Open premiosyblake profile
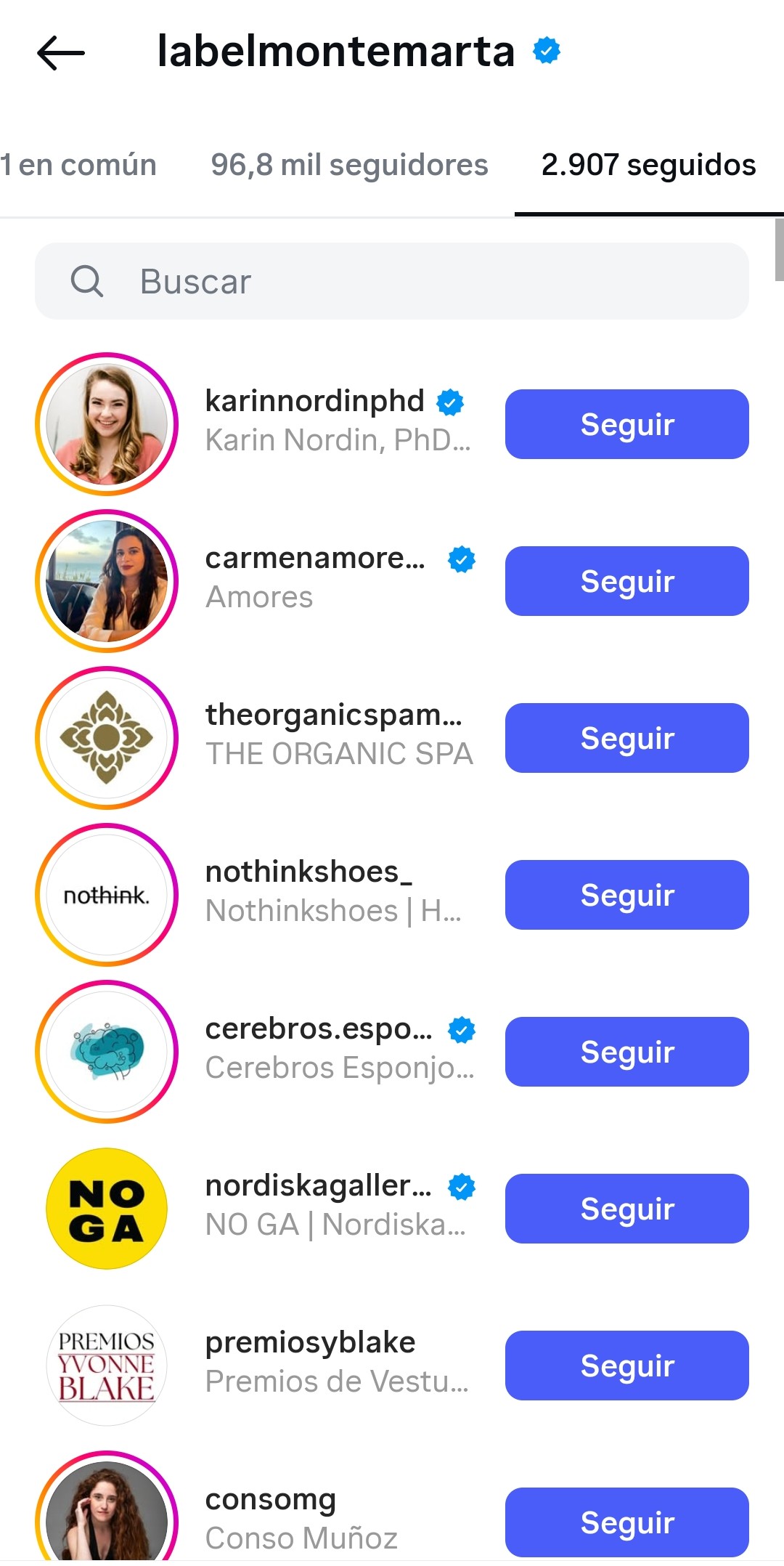The image size is (784, 1566). [x=311, y=1360]
